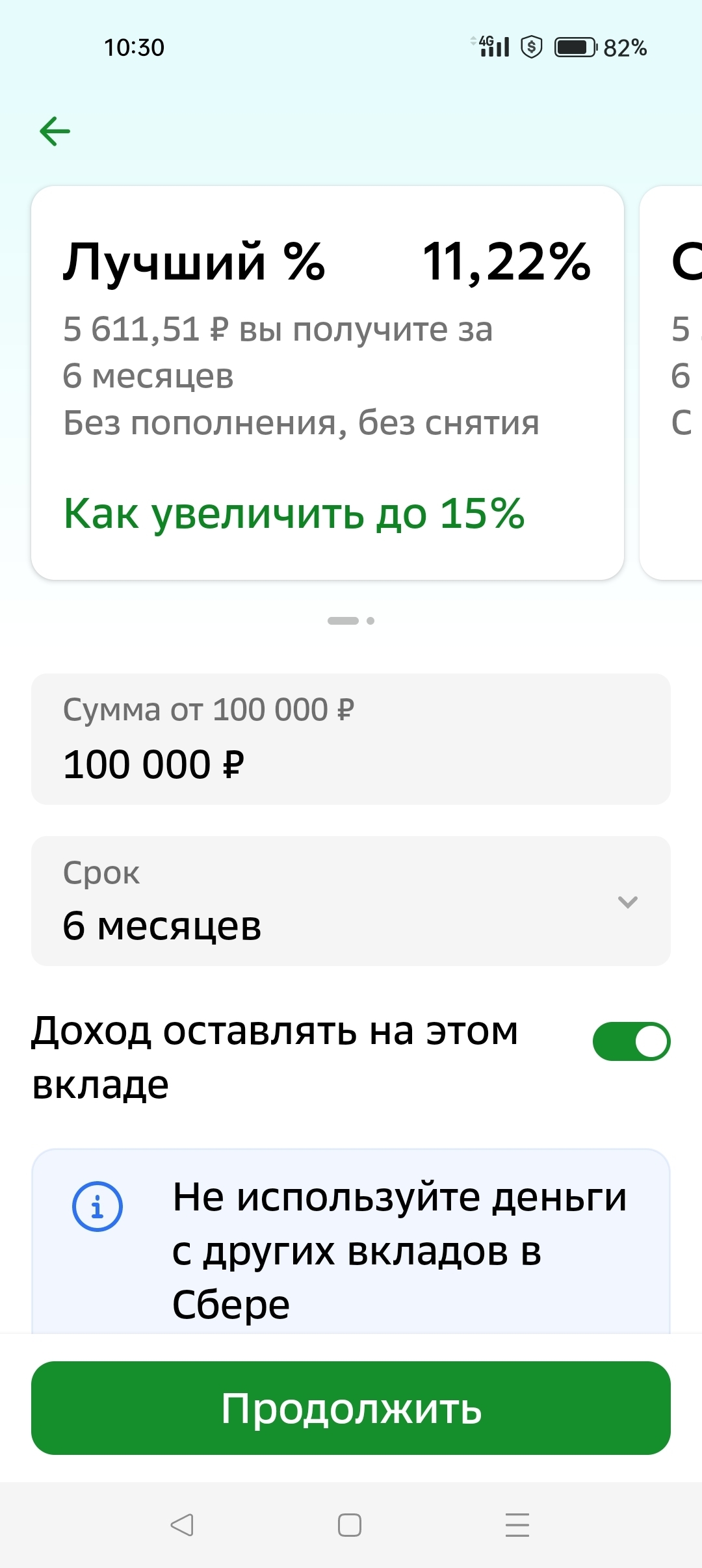The width and height of the screenshot is (702, 1568).
Task: Open recent apps from the navigation bar
Action: tap(517, 1525)
